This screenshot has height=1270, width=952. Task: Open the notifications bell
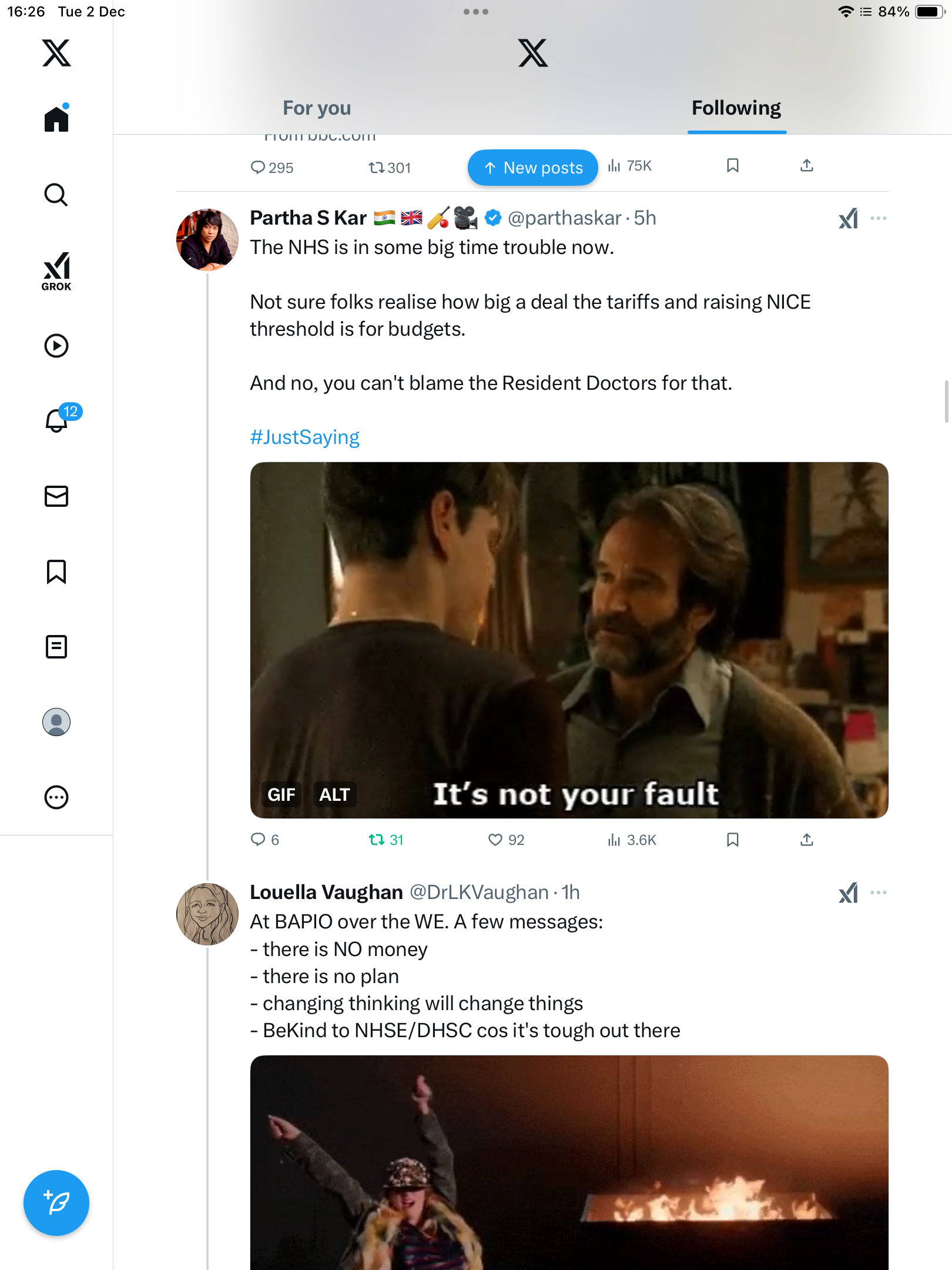click(56, 420)
